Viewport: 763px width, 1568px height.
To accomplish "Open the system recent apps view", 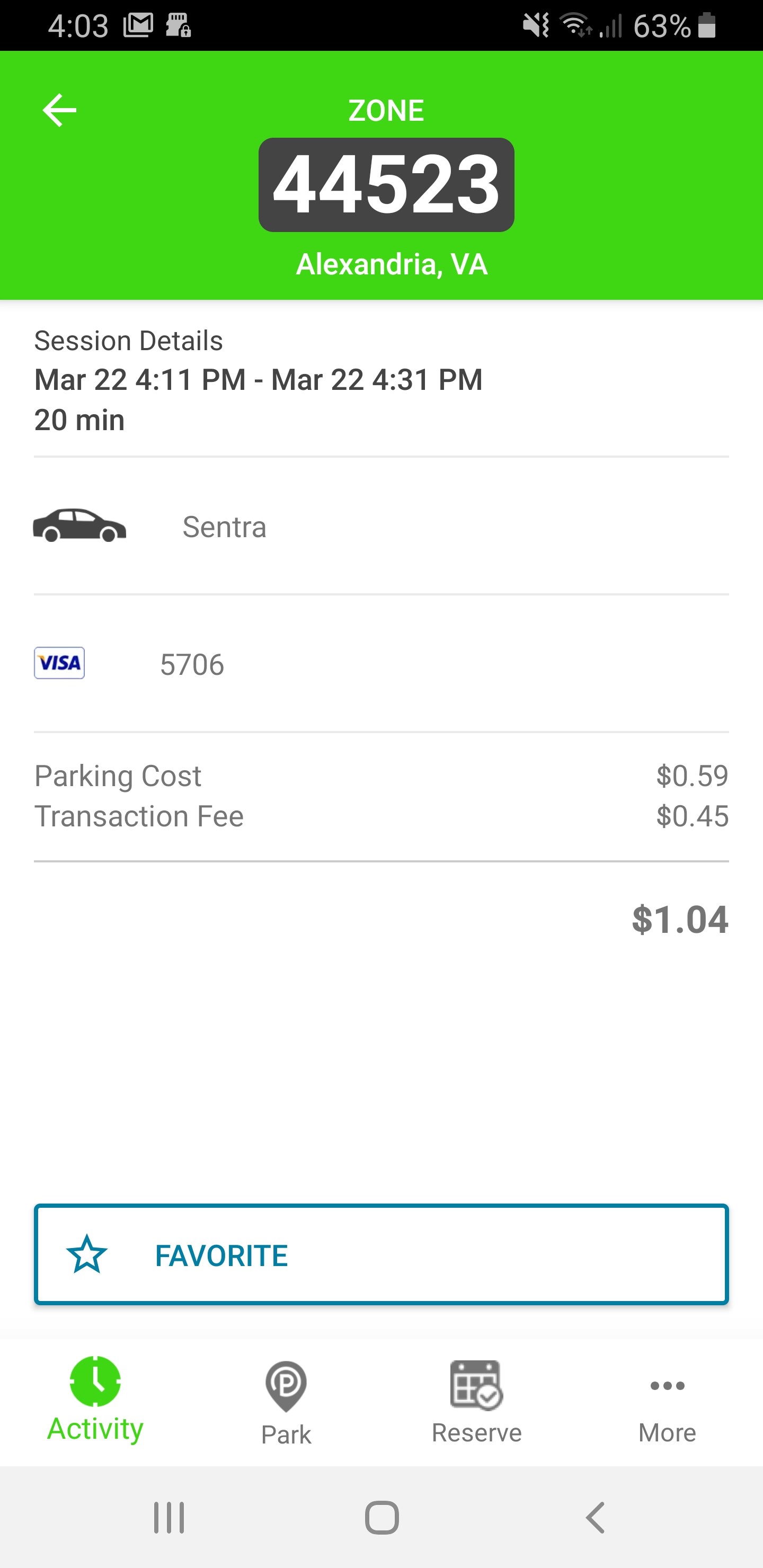I will [x=168, y=1518].
